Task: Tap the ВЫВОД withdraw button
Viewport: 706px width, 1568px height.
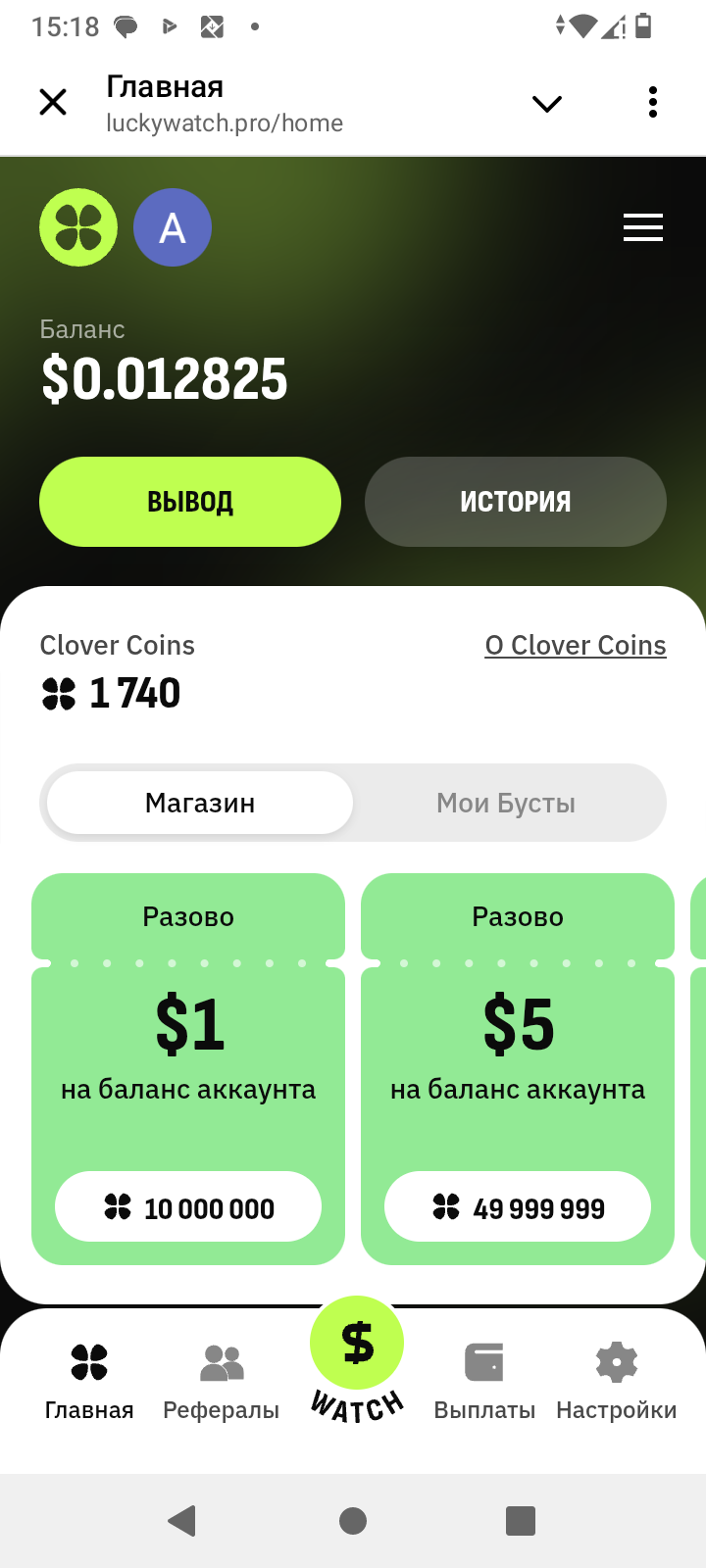Action: click(x=190, y=502)
